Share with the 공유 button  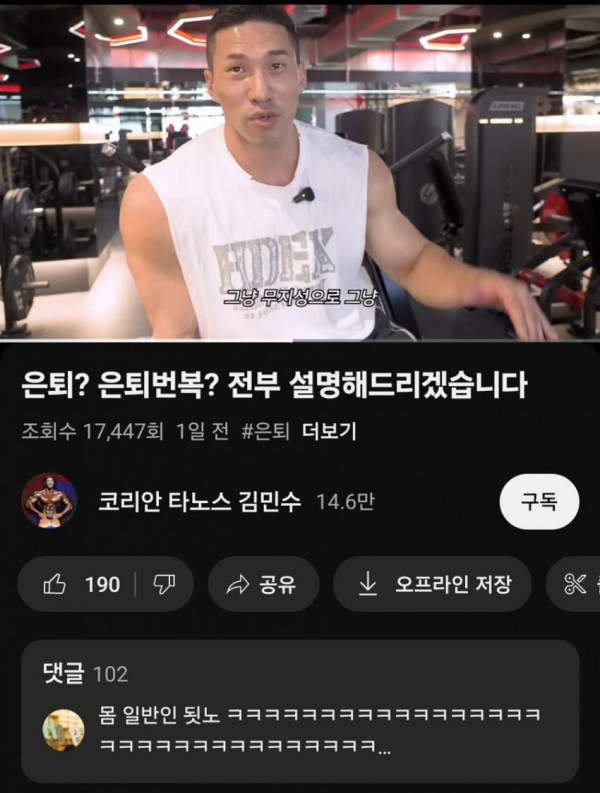(263, 585)
